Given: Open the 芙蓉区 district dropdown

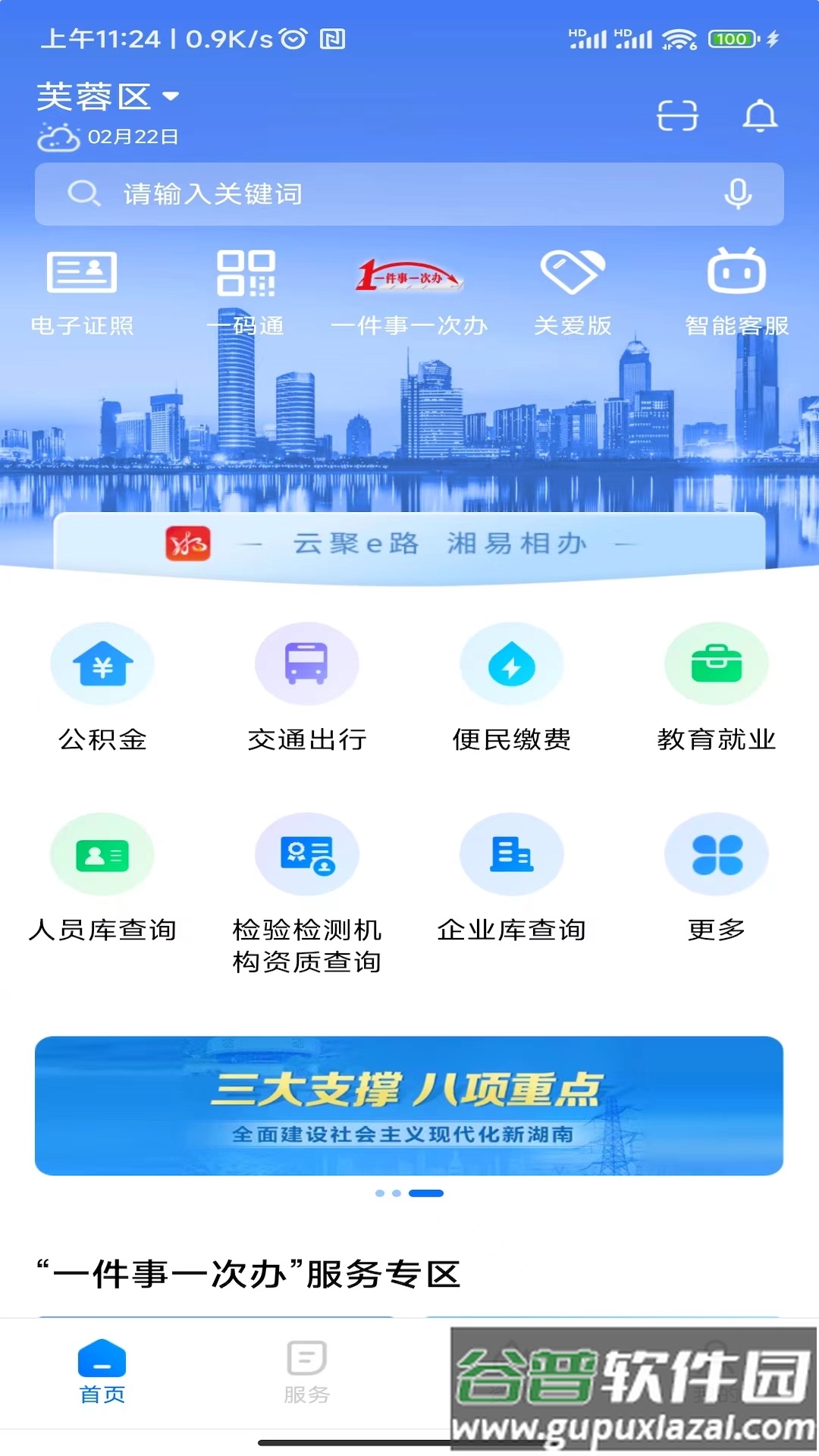Looking at the screenshot, I should 108,97.
